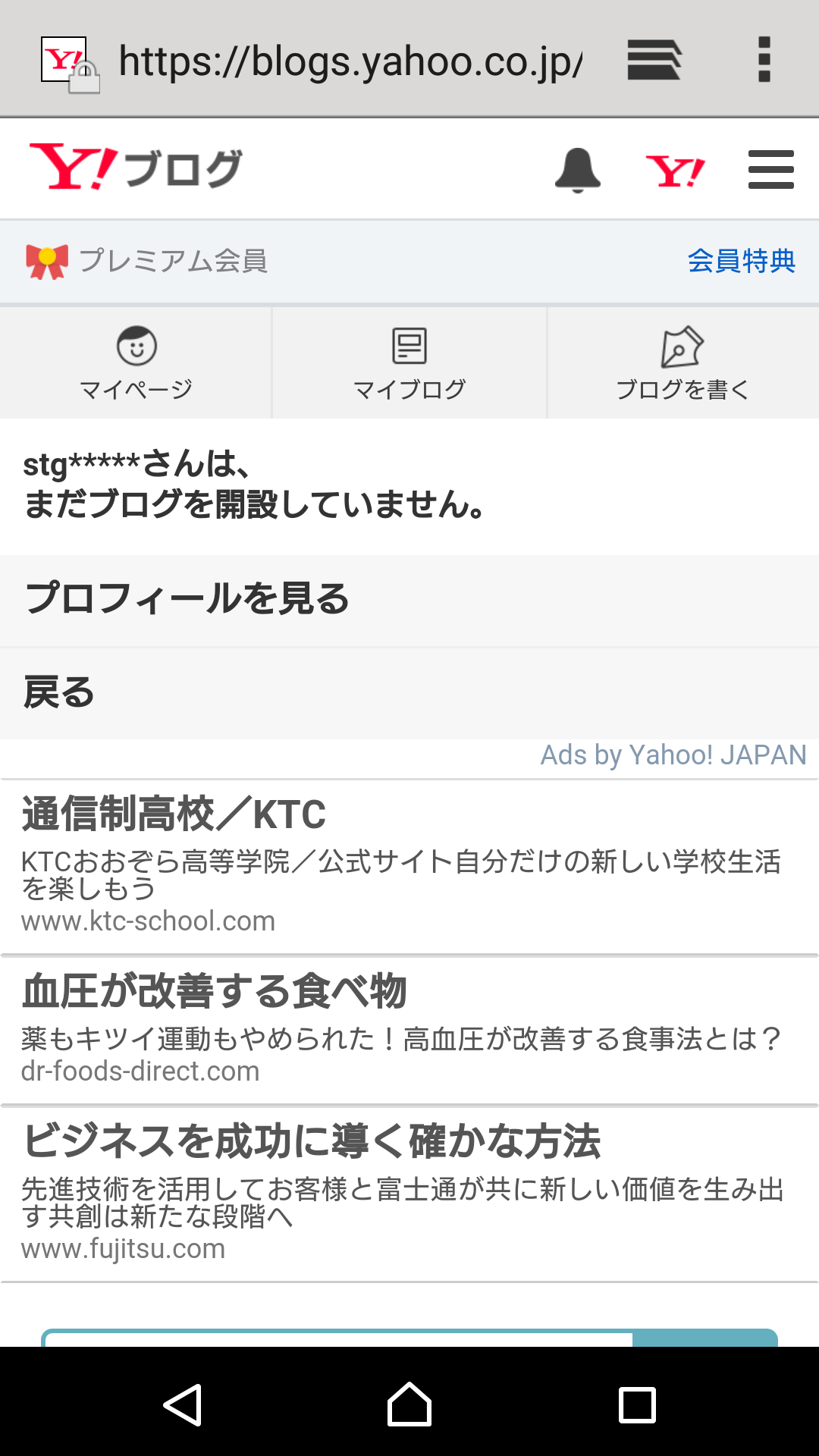Screen dimensions: 819x1456
Task: Open プロフィールを見る row
Action: (409, 601)
